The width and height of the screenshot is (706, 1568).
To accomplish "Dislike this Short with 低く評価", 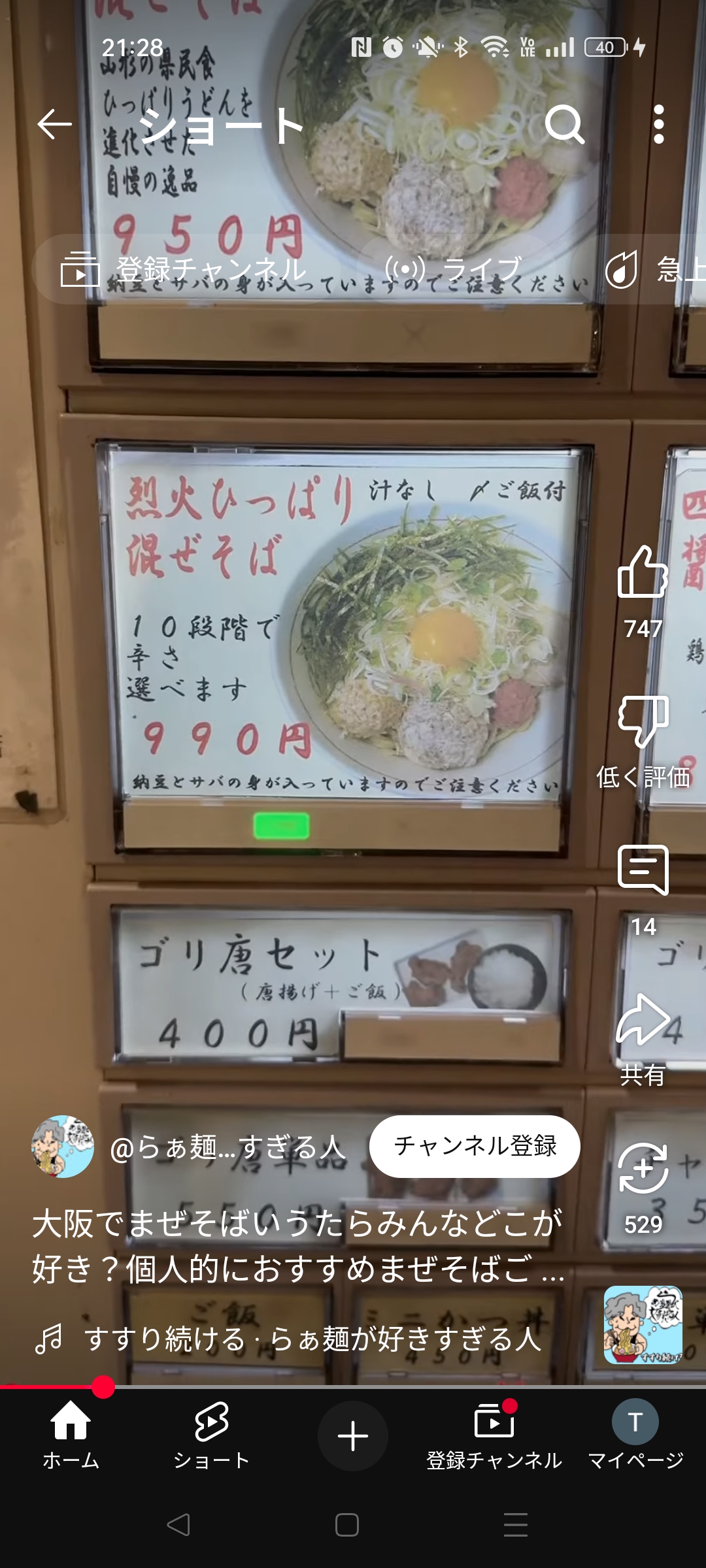I will coord(643,722).
